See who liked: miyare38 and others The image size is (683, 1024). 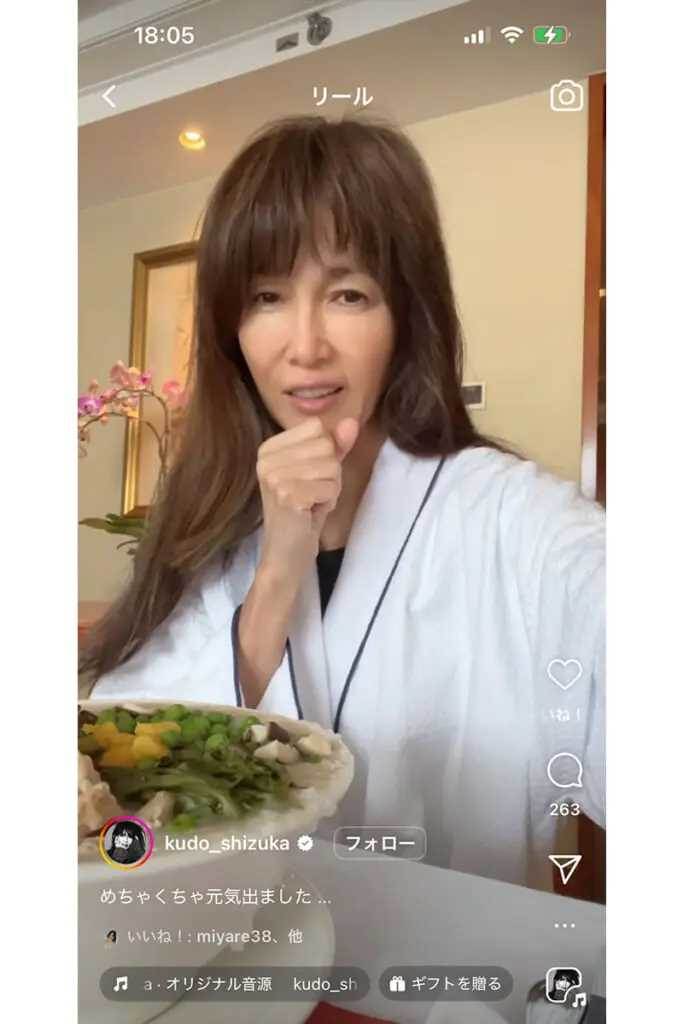coord(214,937)
